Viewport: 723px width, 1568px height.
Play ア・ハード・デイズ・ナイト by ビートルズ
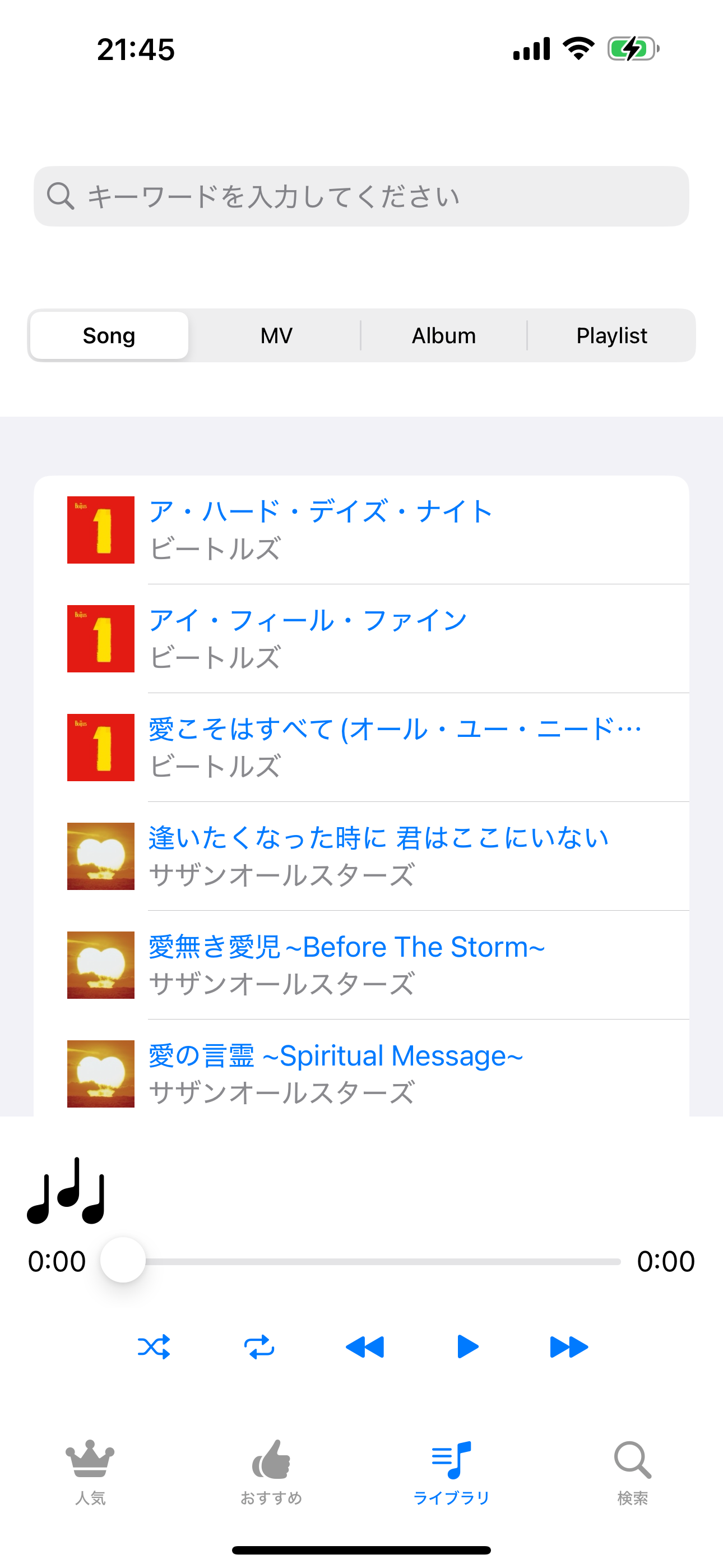(x=361, y=529)
